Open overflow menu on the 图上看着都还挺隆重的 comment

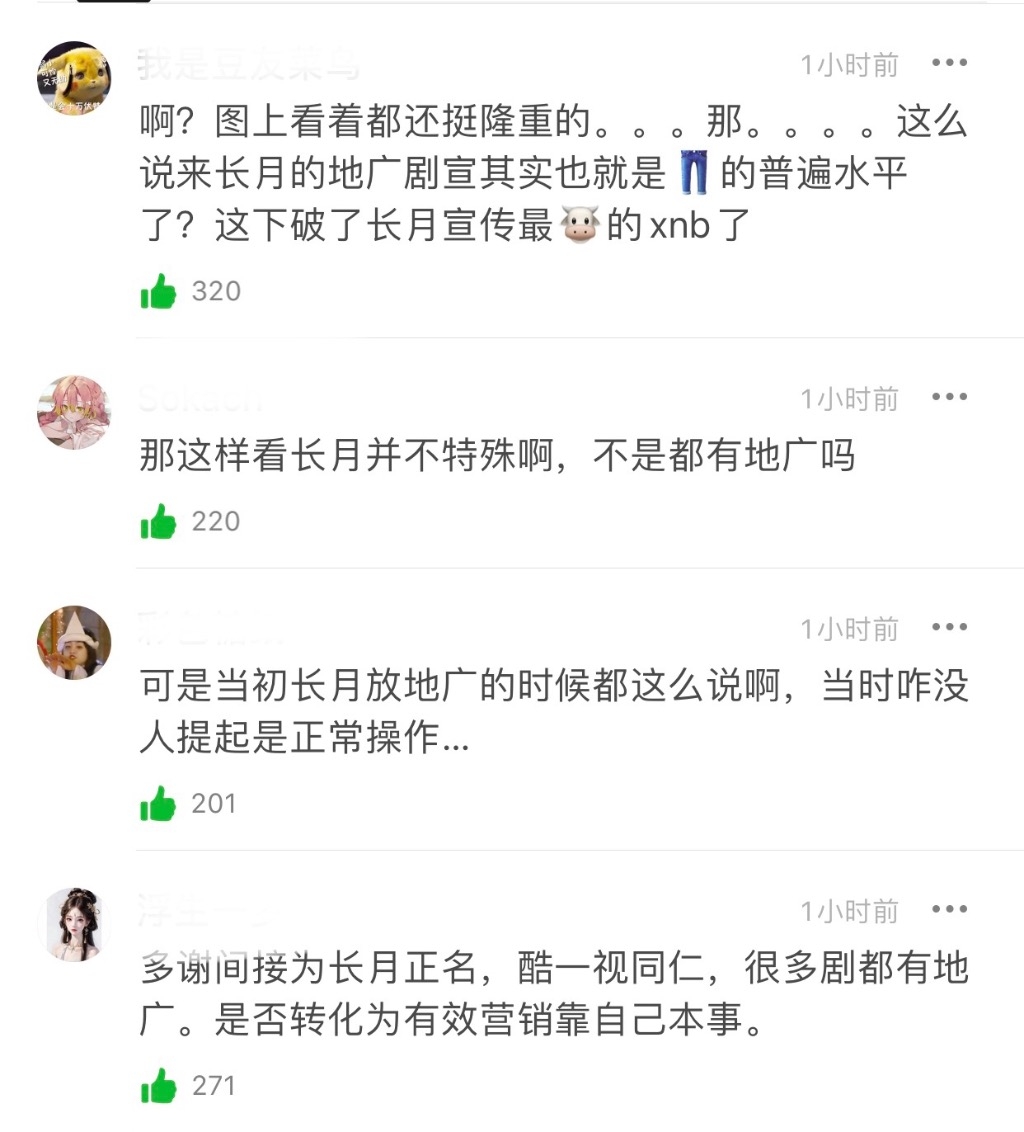(x=949, y=64)
